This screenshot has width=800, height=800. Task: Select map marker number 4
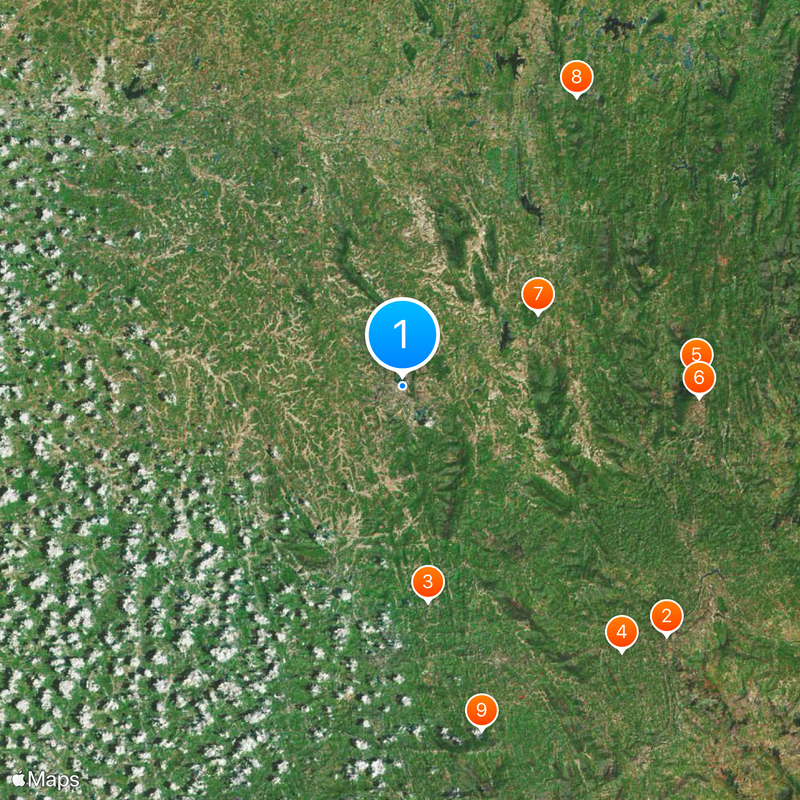coord(622,631)
